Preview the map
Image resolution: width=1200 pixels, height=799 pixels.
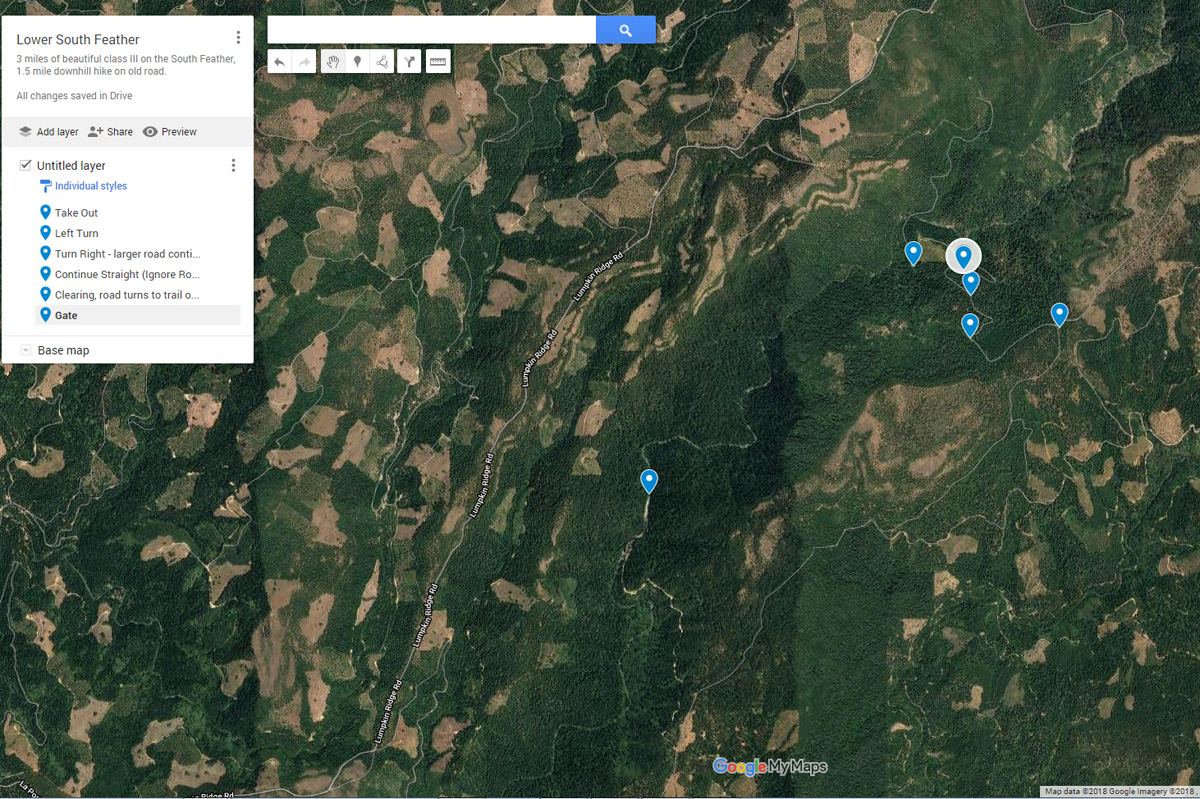pyautogui.click(x=170, y=132)
